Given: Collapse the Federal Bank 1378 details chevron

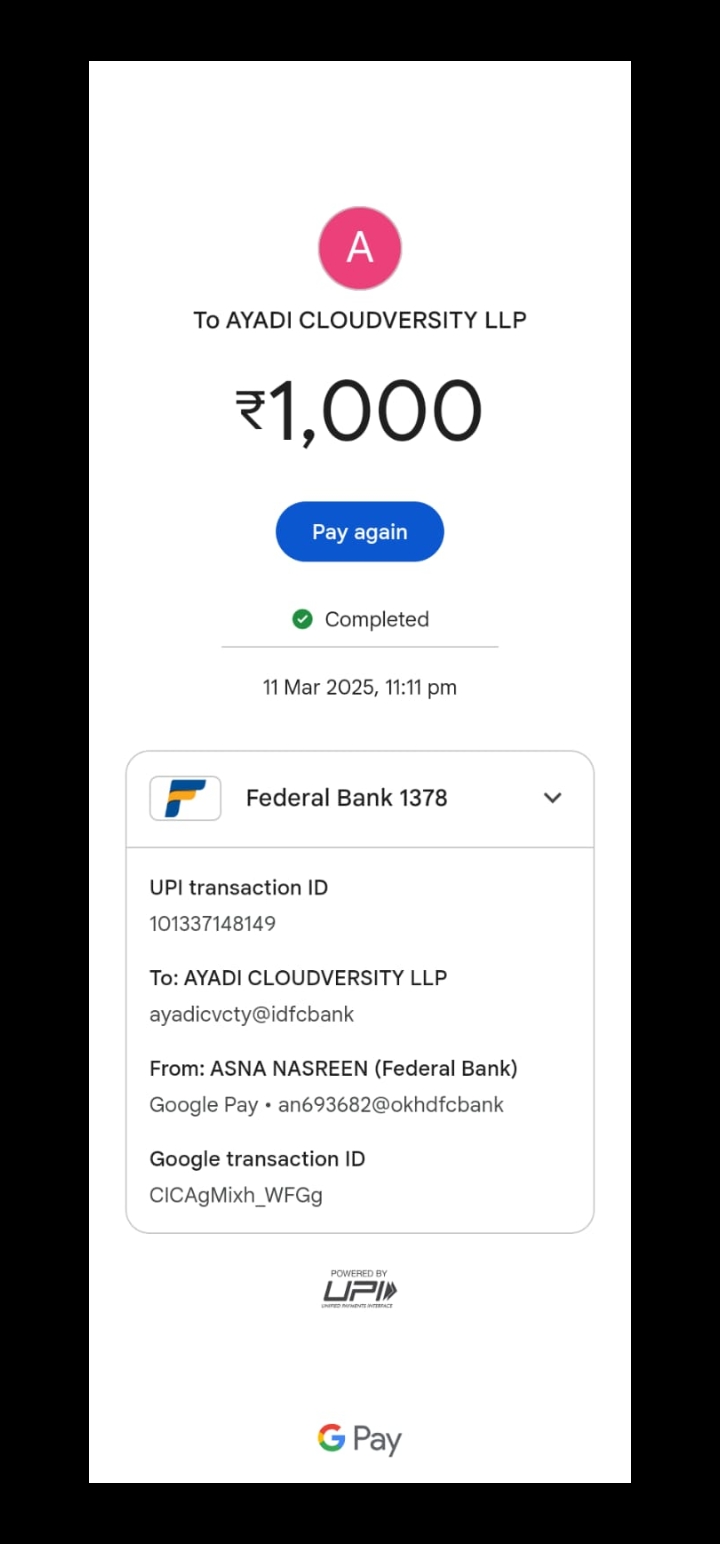Looking at the screenshot, I should 552,798.
